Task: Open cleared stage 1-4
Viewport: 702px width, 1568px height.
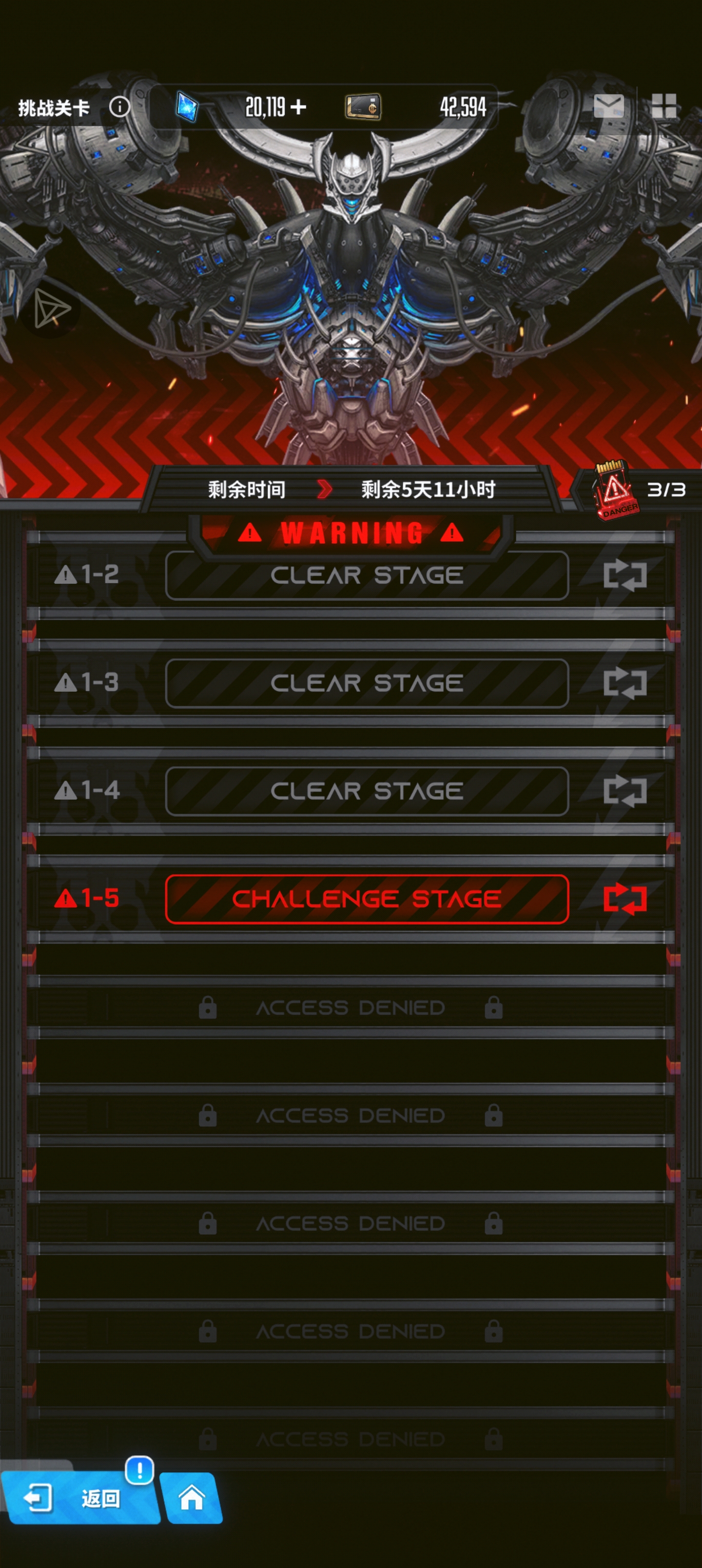Action: [367, 791]
